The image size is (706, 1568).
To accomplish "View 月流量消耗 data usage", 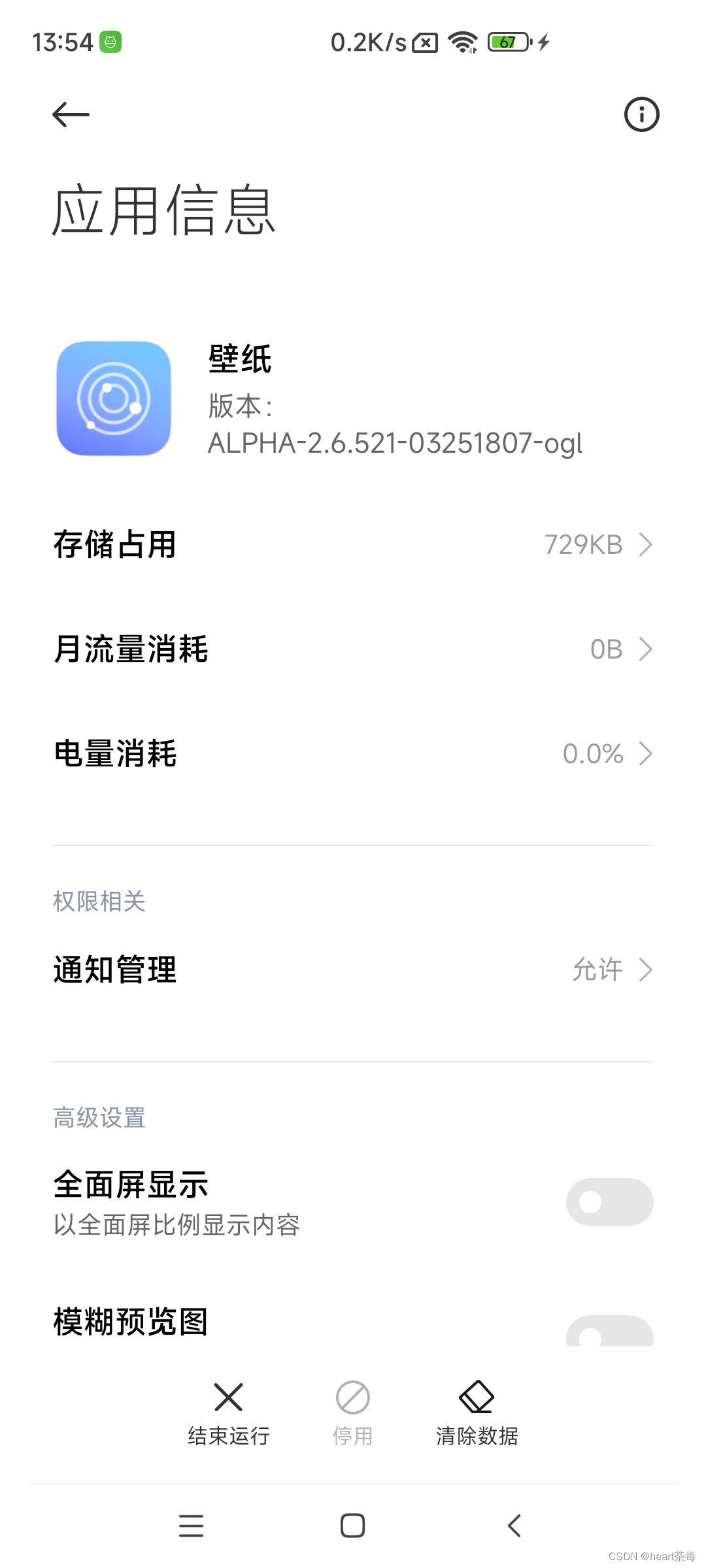I will point(353,649).
